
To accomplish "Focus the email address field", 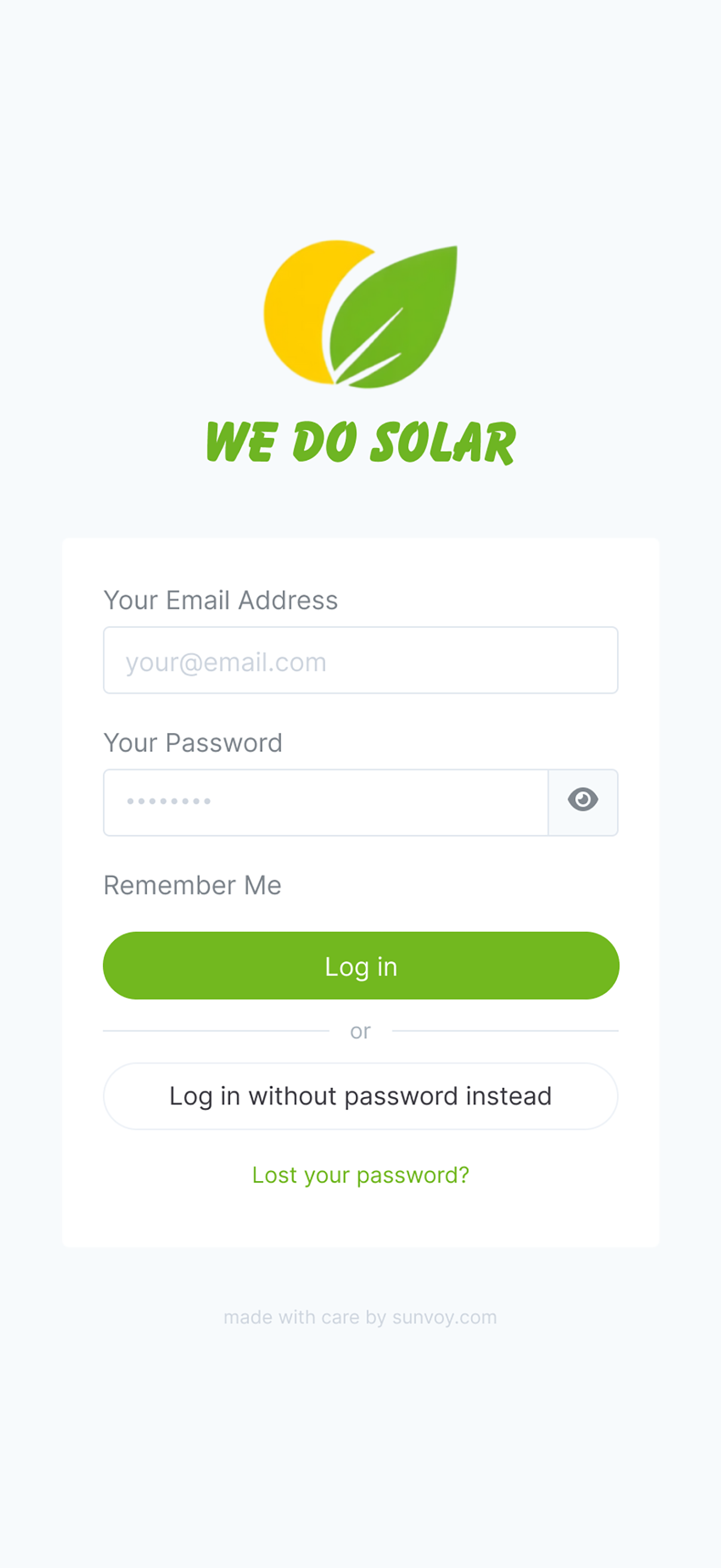I will point(360,660).
